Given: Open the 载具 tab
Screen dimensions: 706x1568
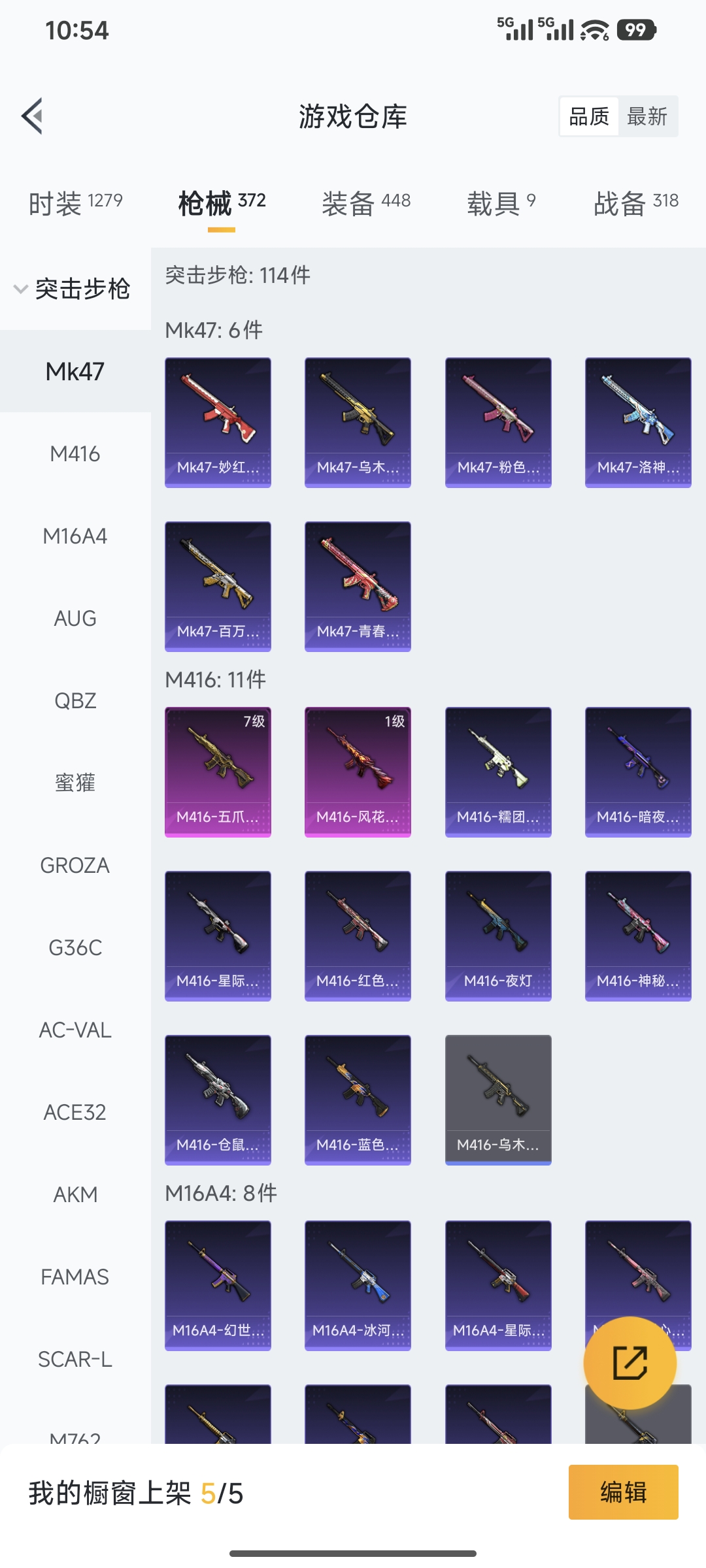Looking at the screenshot, I should tap(501, 203).
